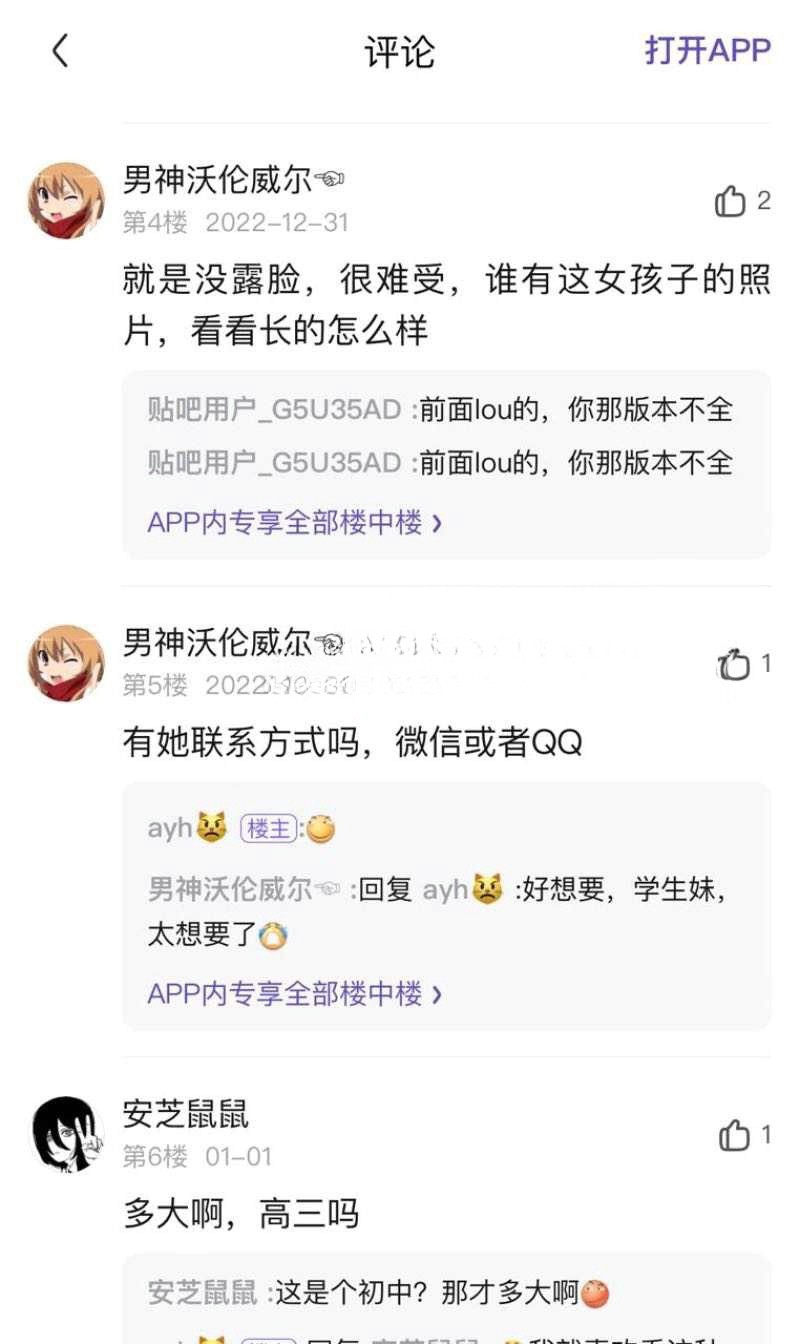This screenshot has height=1344, width=800.
Task: View profile of 贴吧用户_G5U35AD from first reply
Action: 274,409
